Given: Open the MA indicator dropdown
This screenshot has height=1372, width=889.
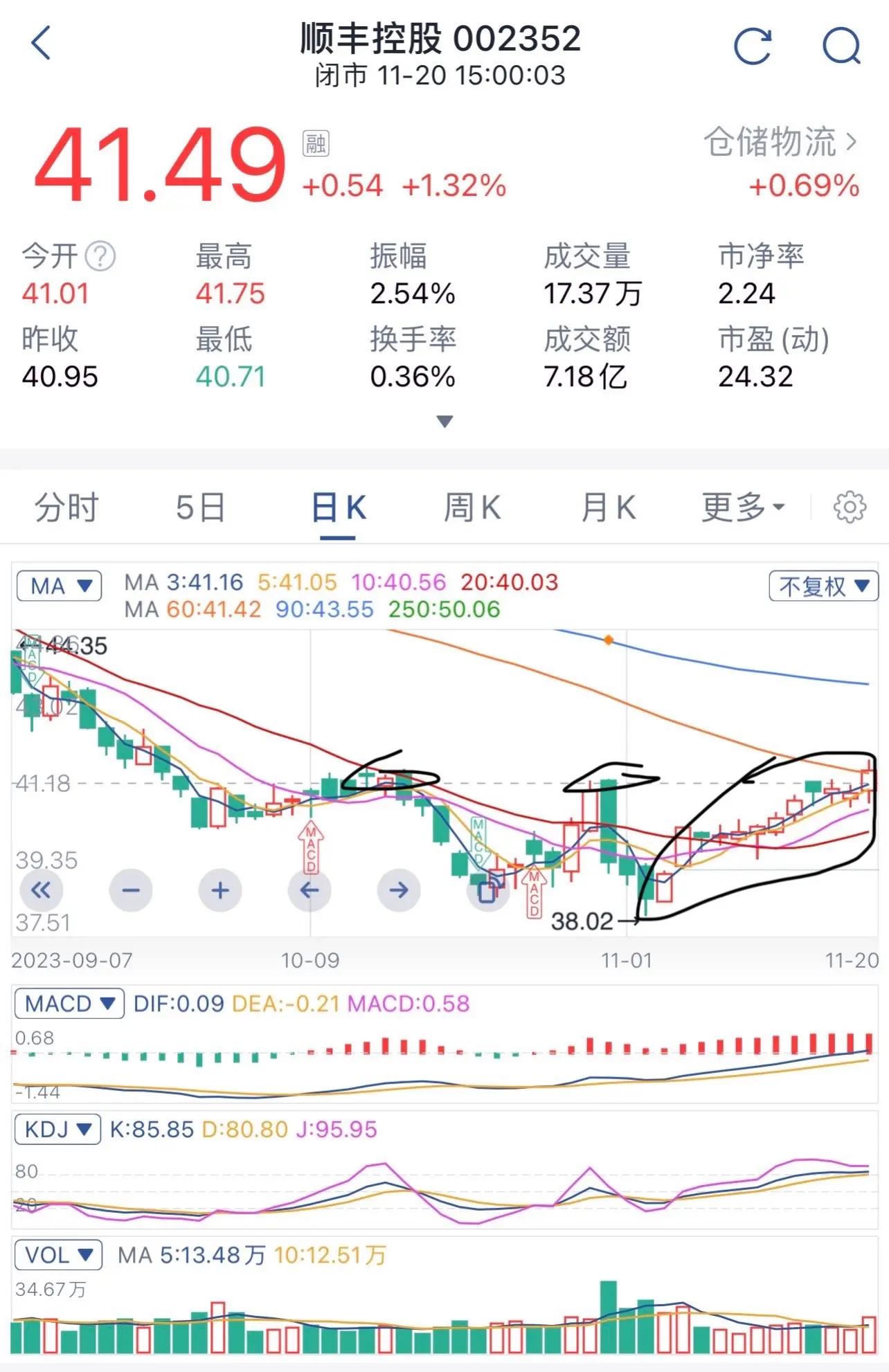Looking at the screenshot, I should pos(59,585).
